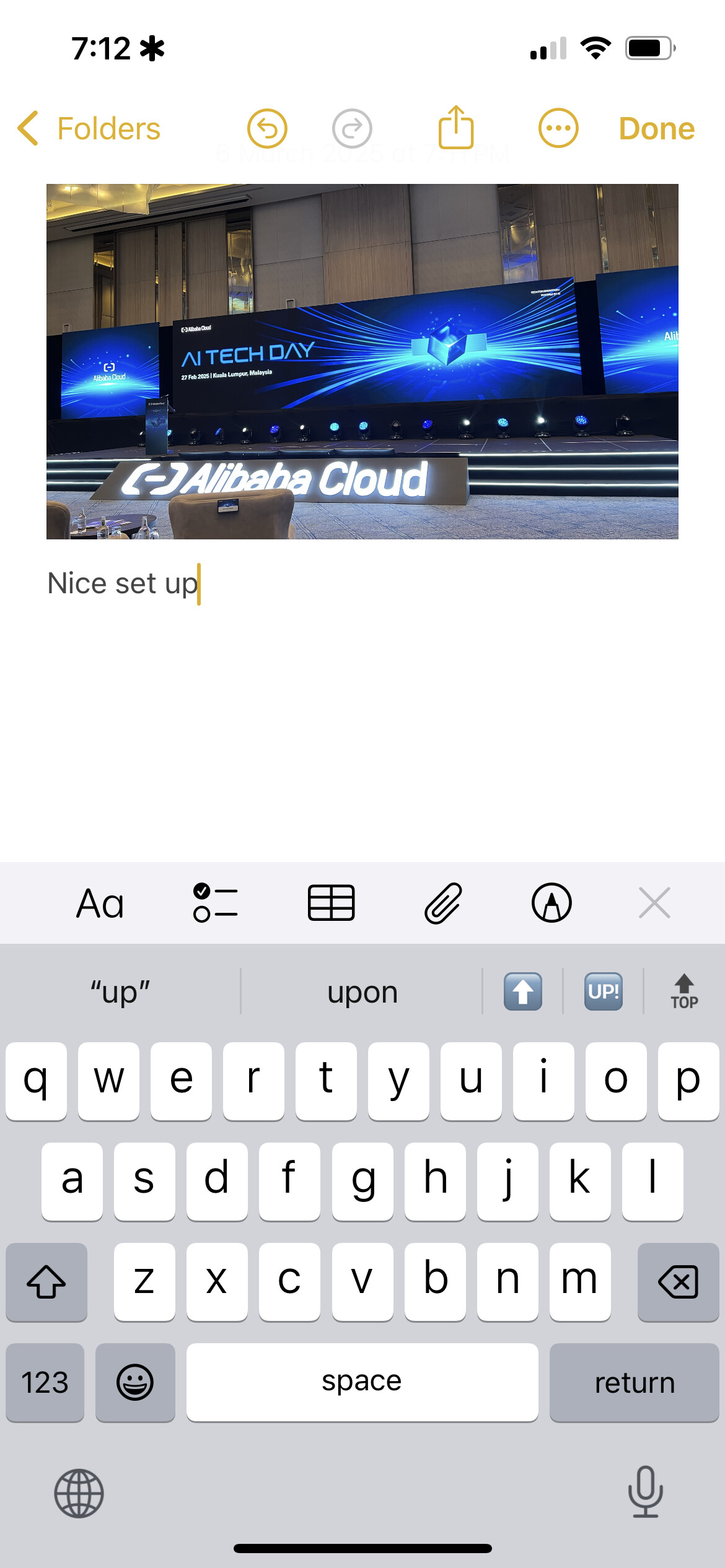Screen dimensions: 725x1568
Task: Go back to Folders
Action: click(x=89, y=129)
